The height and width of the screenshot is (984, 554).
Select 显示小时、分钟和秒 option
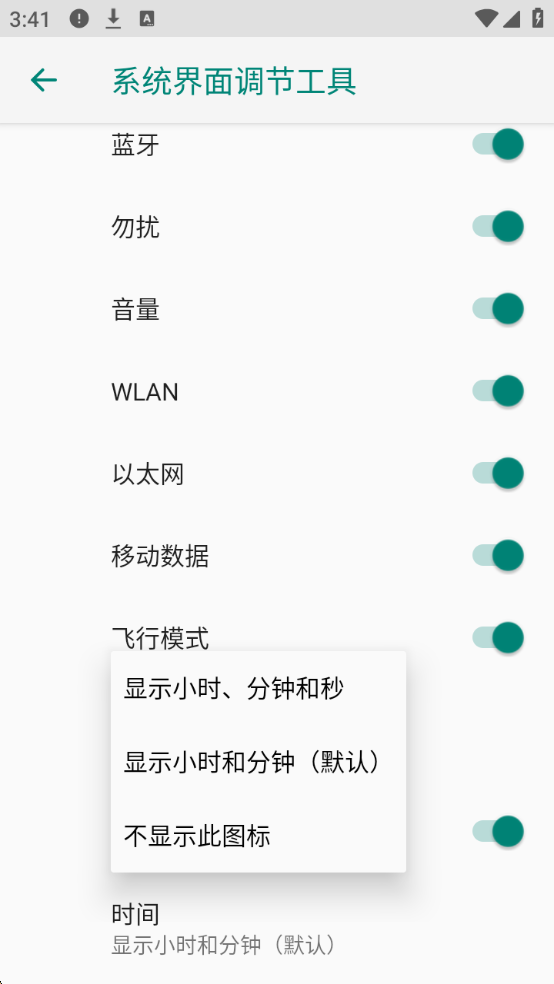(x=258, y=688)
